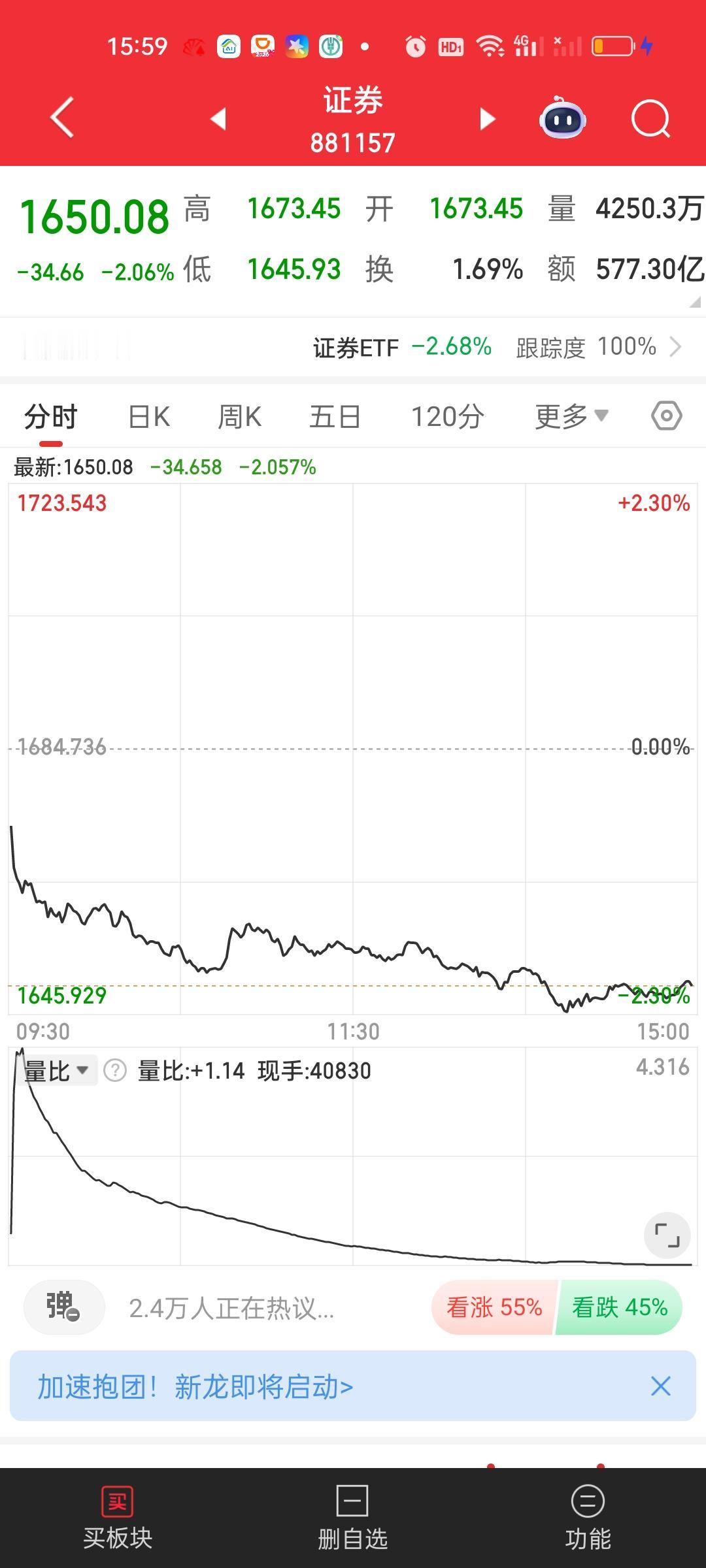Screen dimensions: 706x1568
Task: Switch to the 五日 tab
Action: 334,416
